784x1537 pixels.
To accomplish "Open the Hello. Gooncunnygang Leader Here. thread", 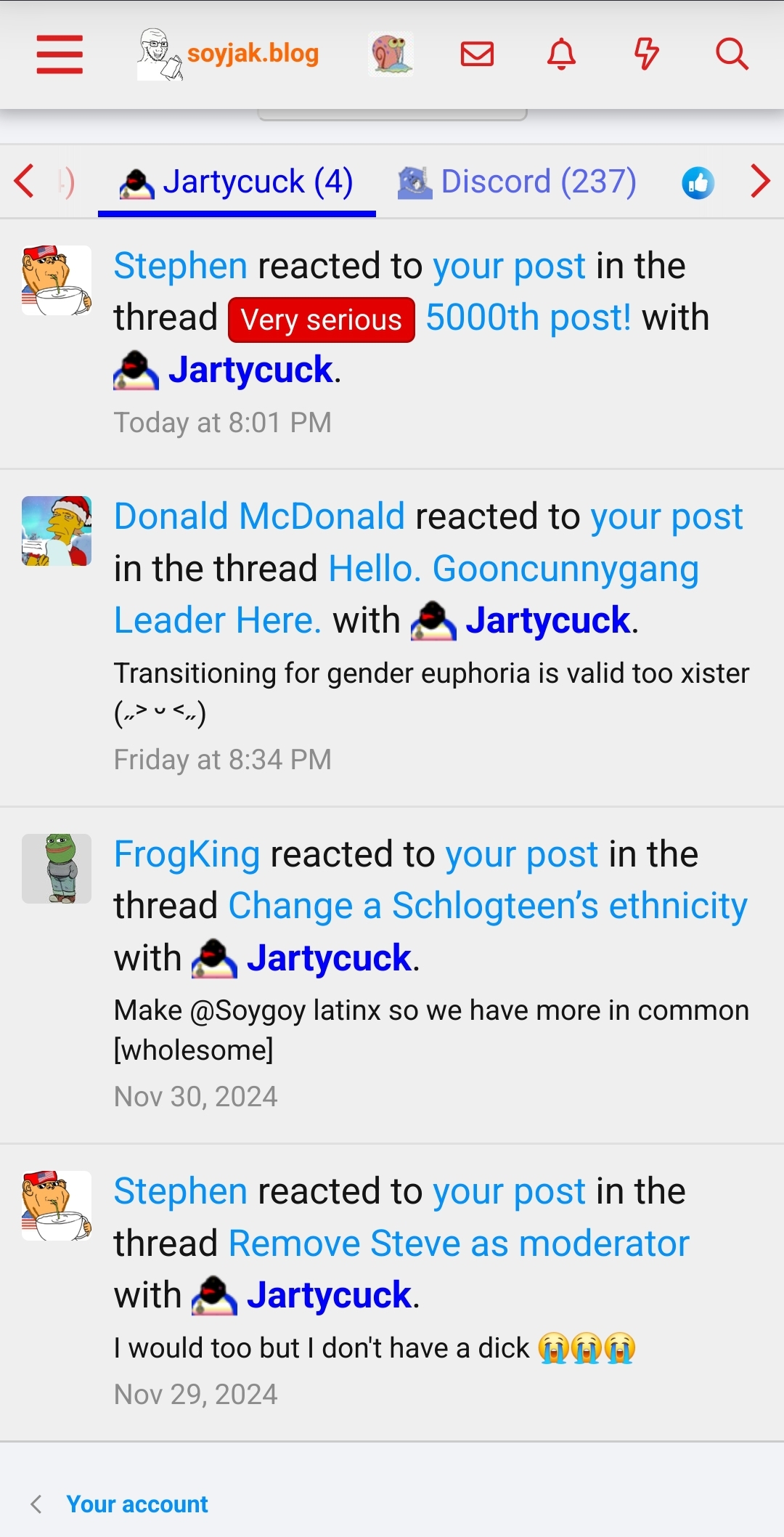I will (x=407, y=594).
